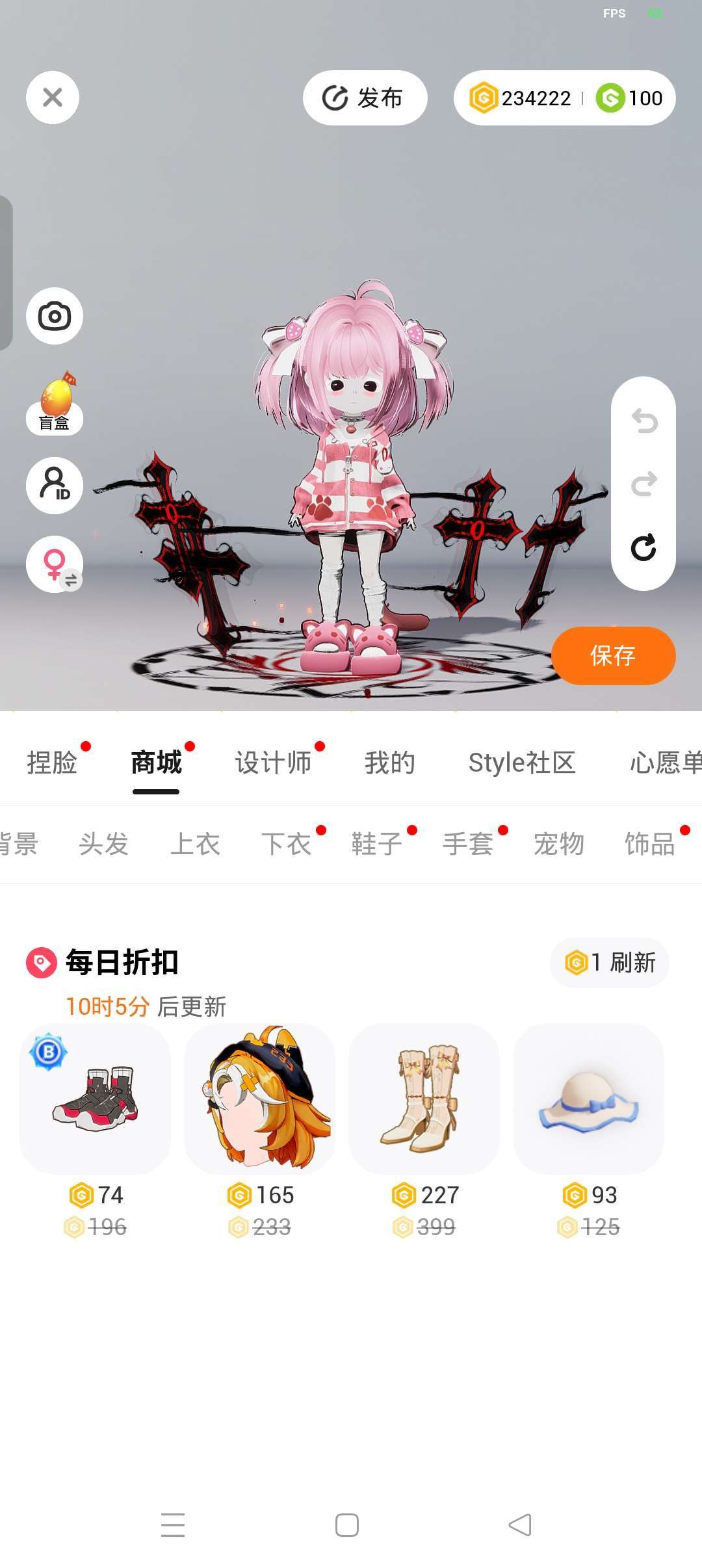Select the orange hairstyle priced at 165

pyautogui.click(x=260, y=1099)
